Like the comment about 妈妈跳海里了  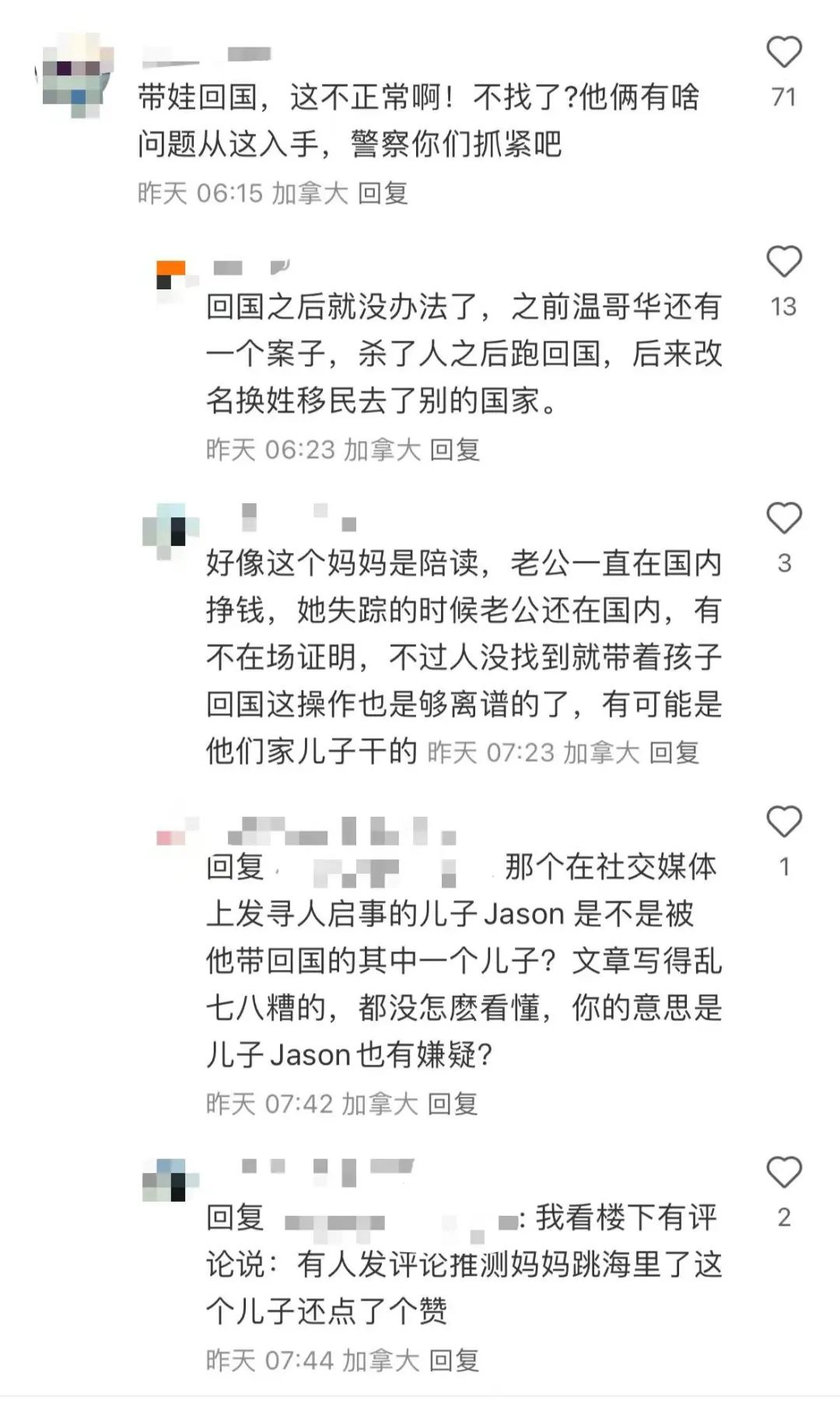point(784,1172)
